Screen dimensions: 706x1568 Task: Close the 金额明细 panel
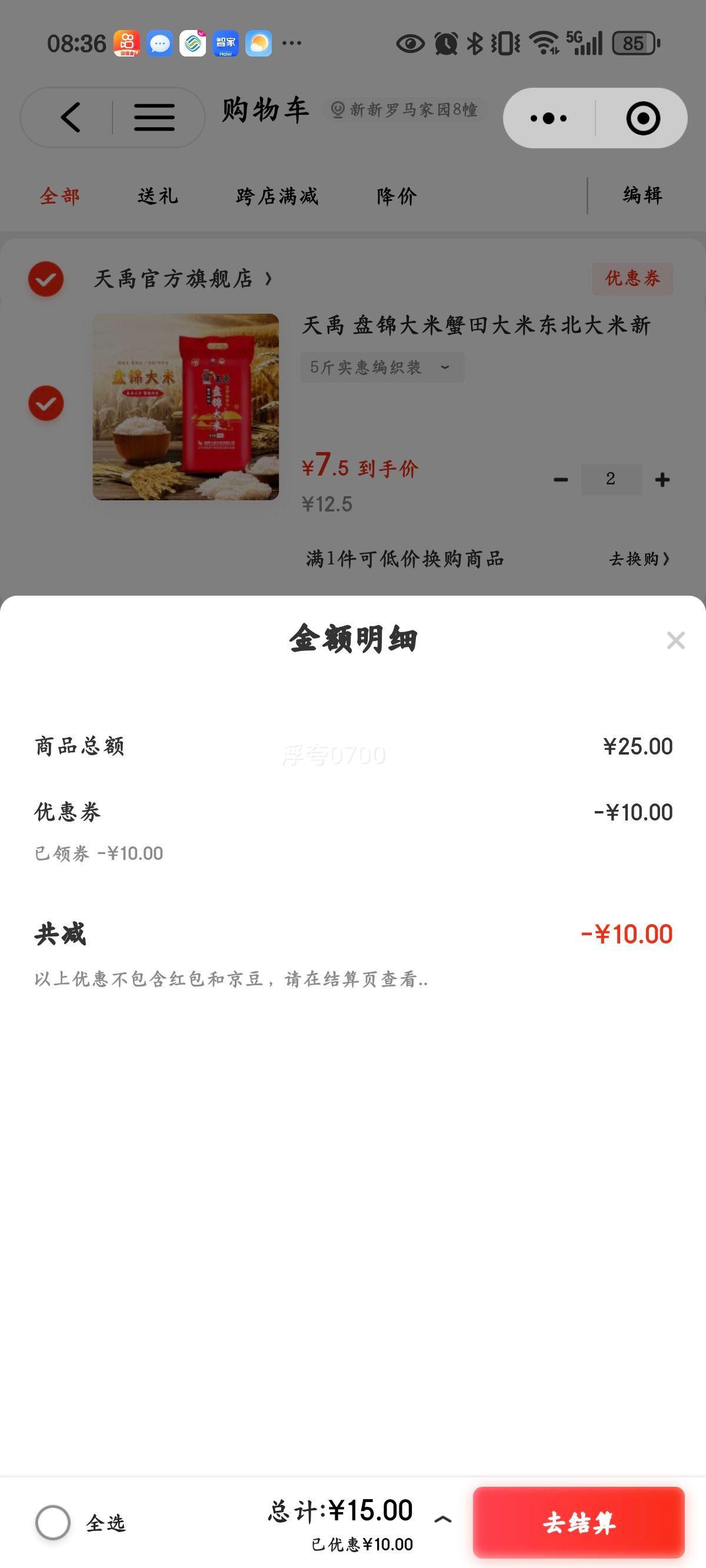675,640
